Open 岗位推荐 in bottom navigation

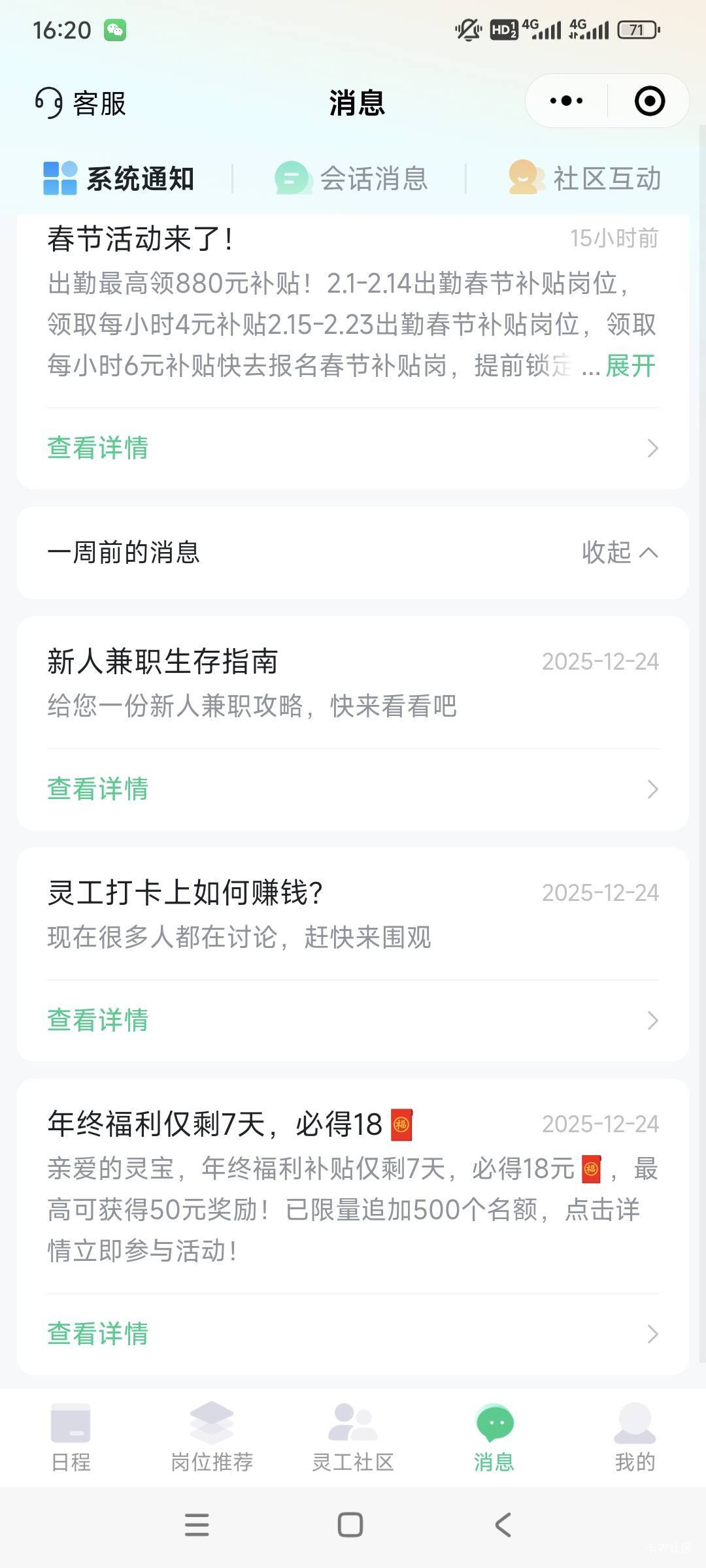(x=212, y=1437)
